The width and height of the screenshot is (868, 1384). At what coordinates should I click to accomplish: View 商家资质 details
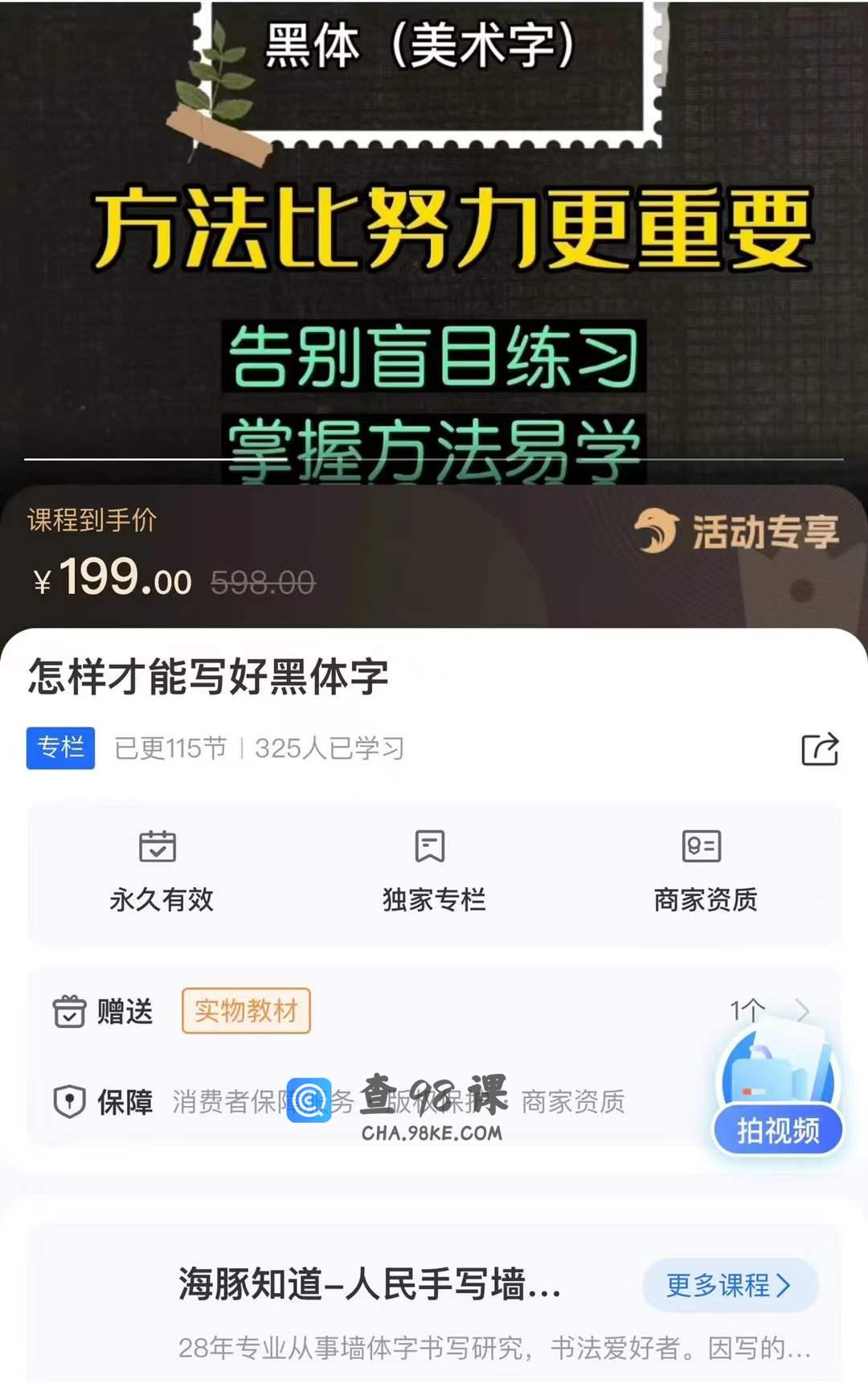(x=705, y=871)
